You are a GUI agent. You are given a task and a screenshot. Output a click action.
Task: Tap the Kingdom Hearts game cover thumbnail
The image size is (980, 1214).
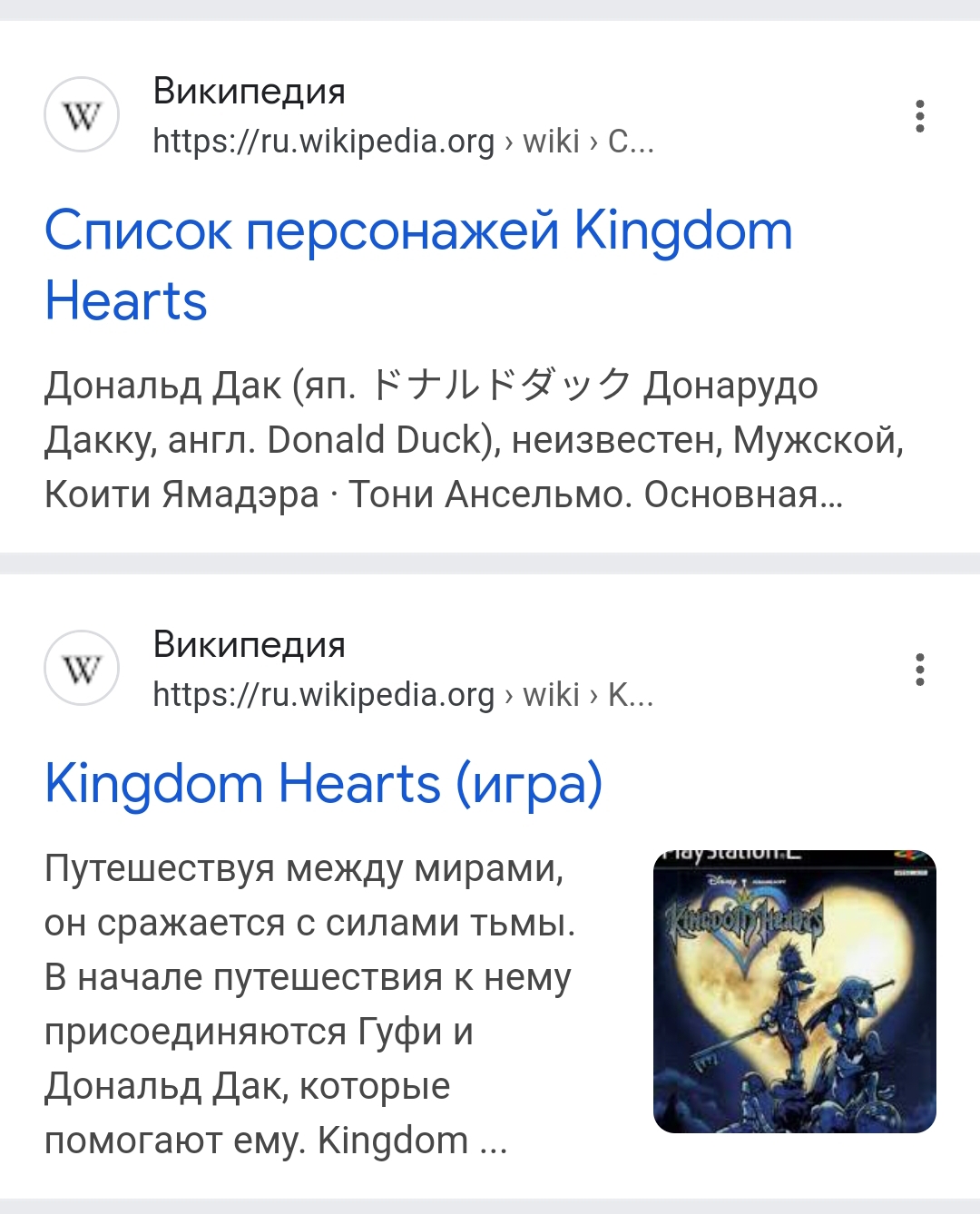794,991
